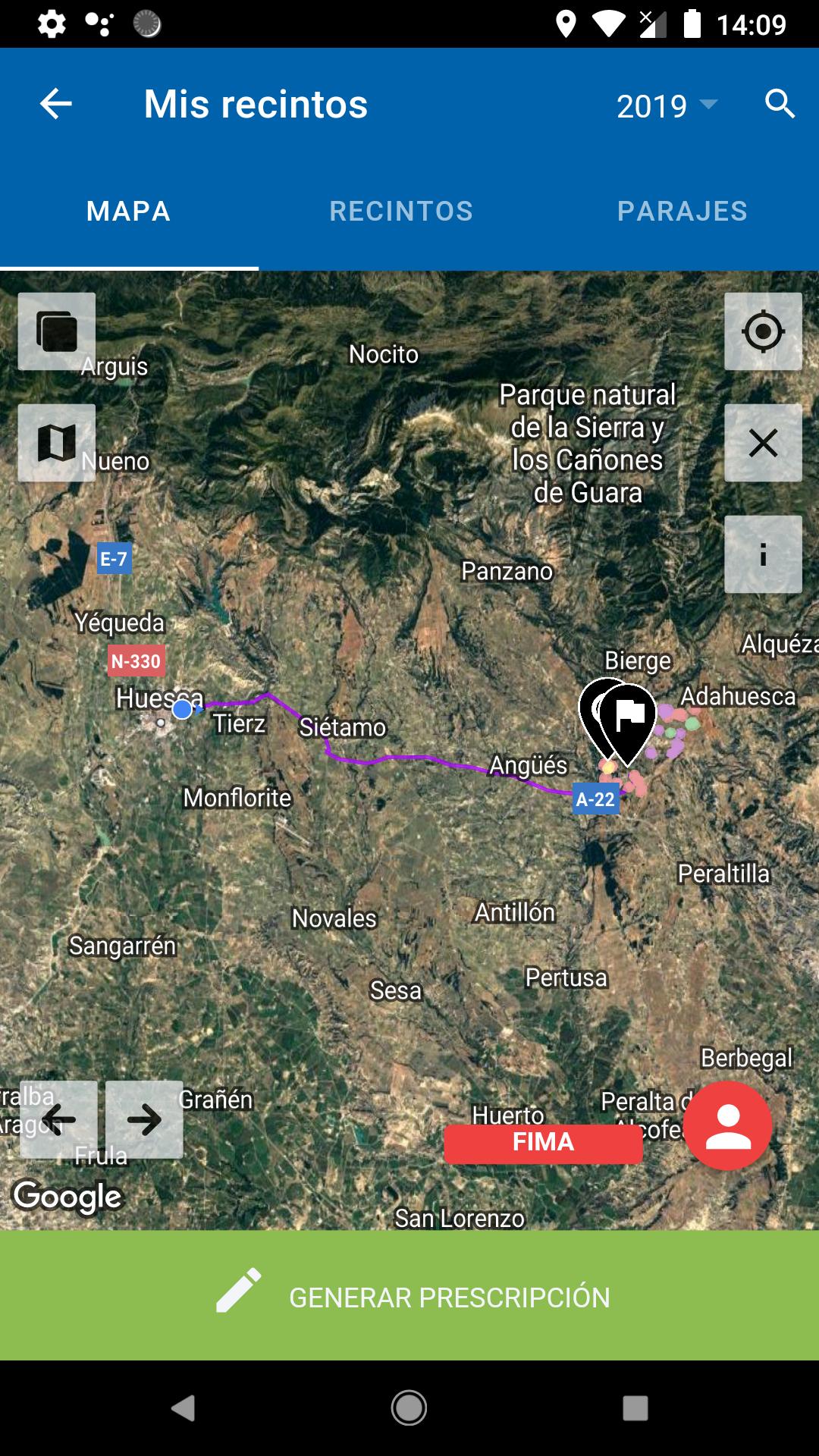Image resolution: width=819 pixels, height=1456 pixels.
Task: Select the MAPA tab
Action: [129, 211]
